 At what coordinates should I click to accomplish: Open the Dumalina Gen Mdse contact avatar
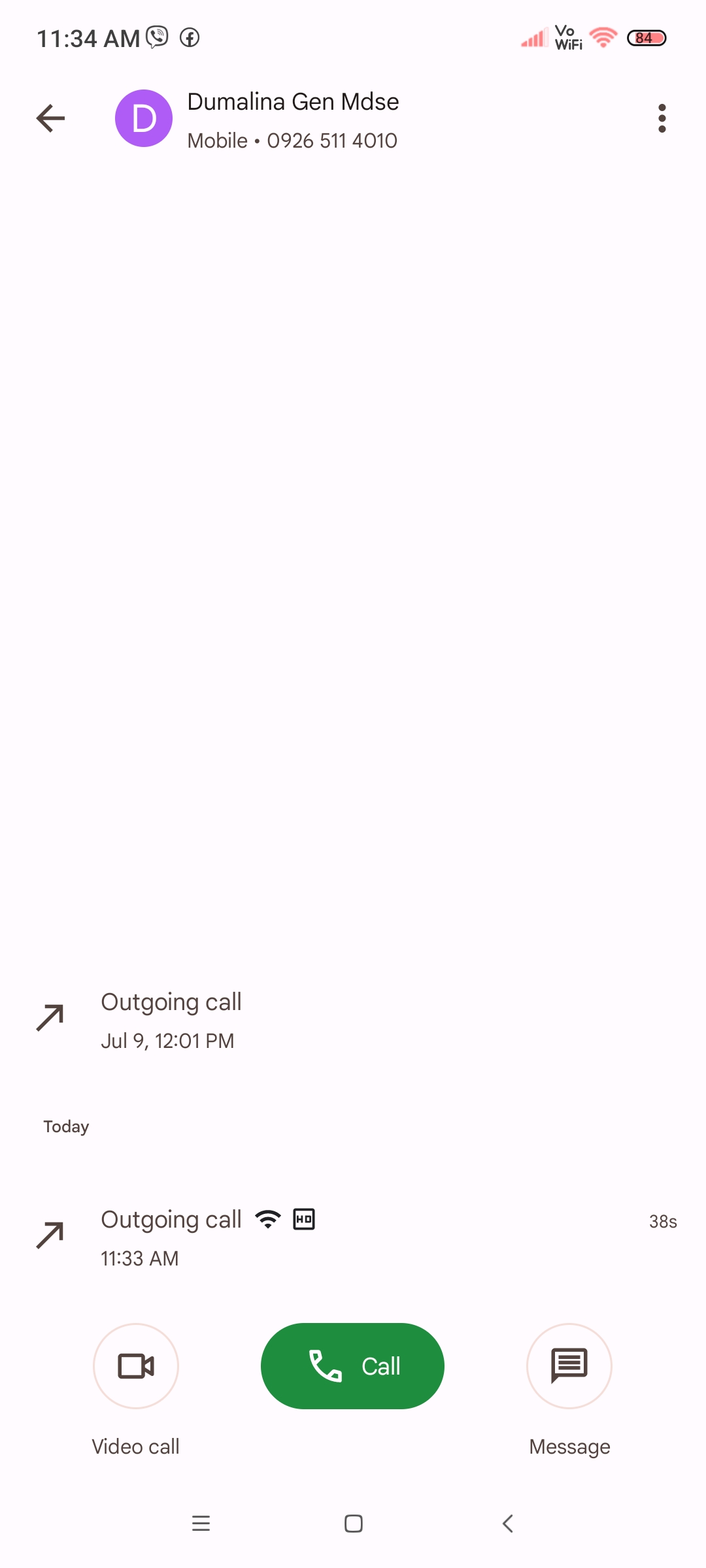144,118
